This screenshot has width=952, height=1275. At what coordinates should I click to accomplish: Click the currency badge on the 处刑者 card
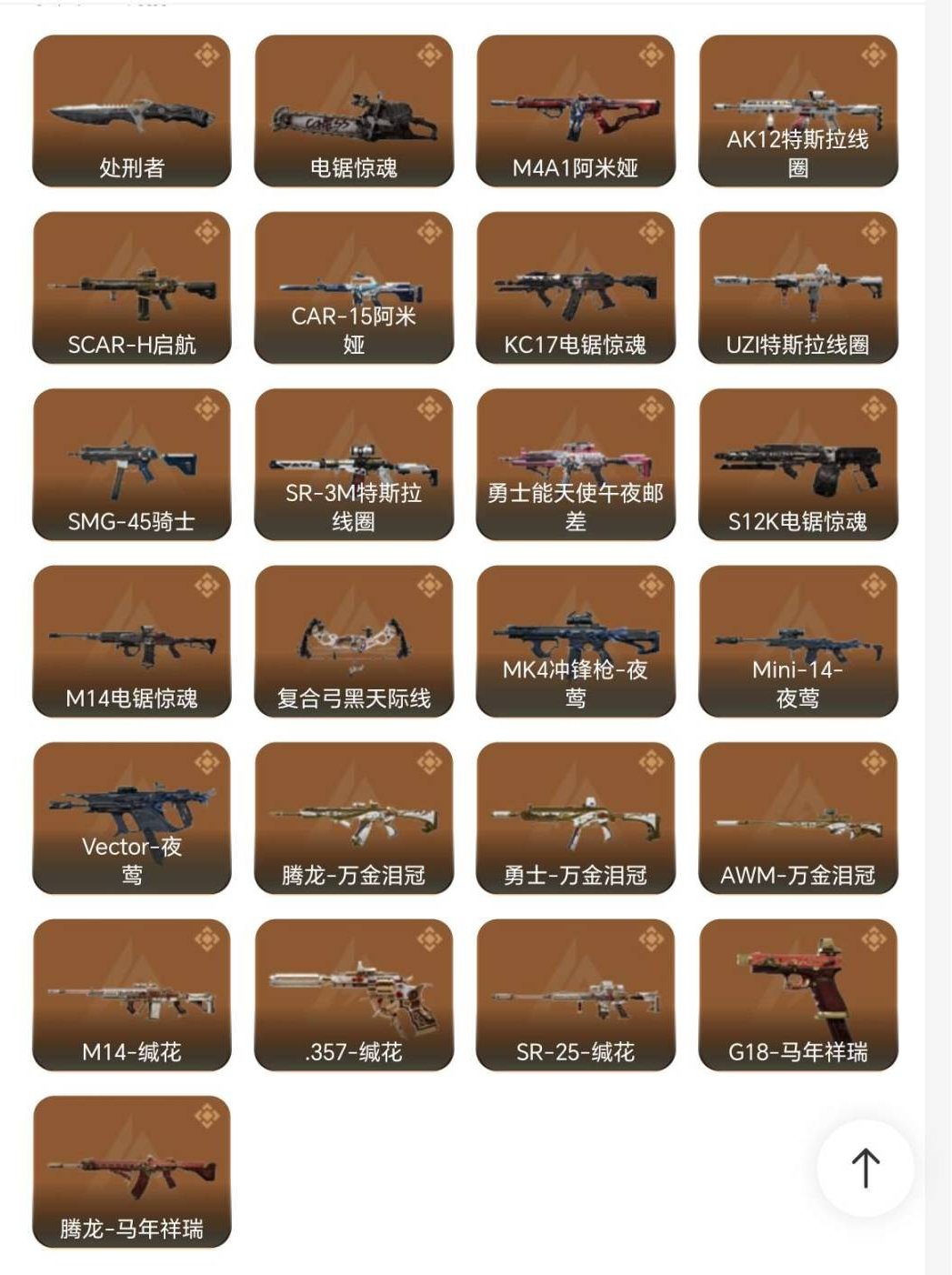coord(209,56)
